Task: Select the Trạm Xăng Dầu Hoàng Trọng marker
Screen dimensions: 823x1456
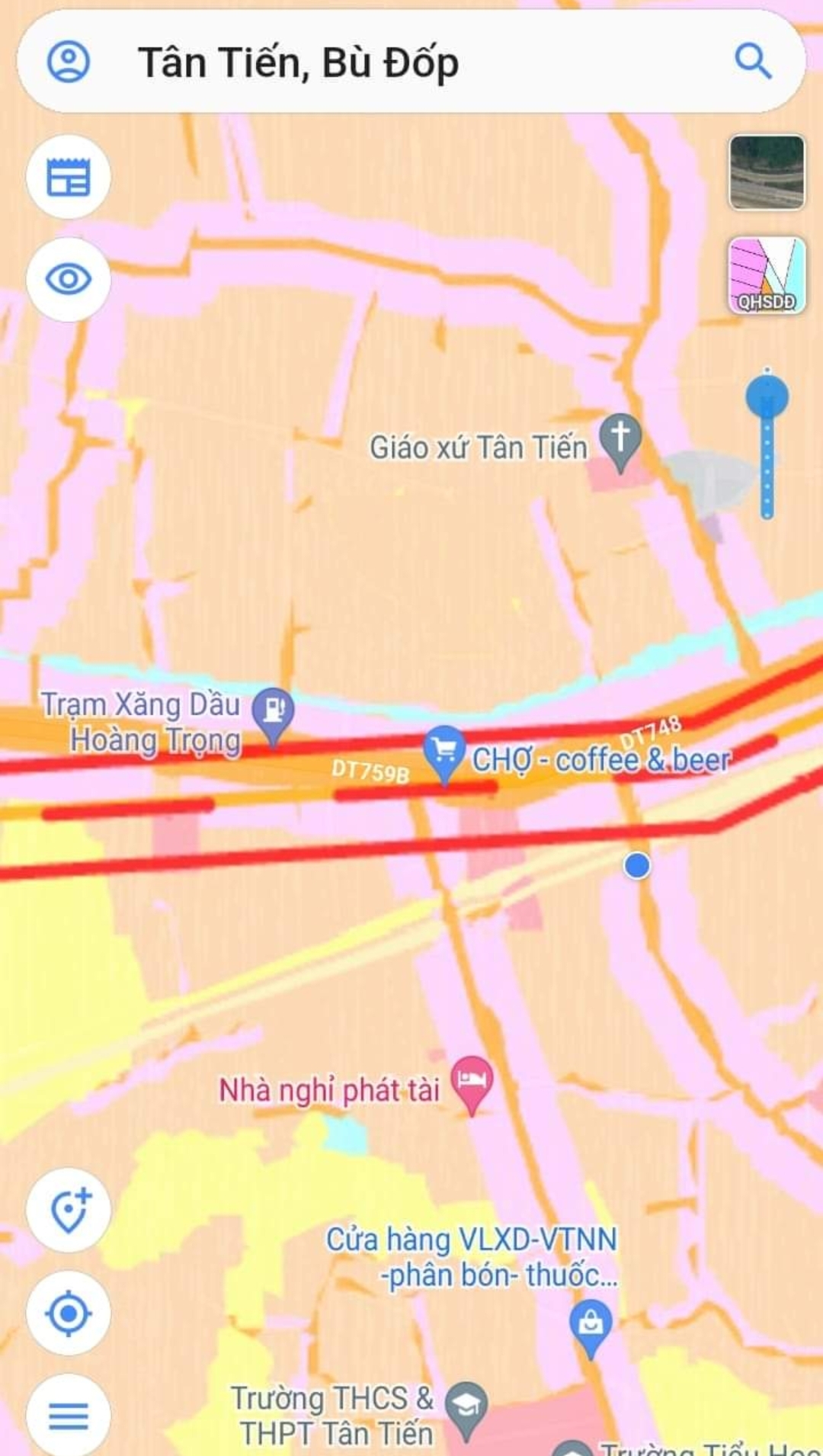Action: tap(273, 711)
